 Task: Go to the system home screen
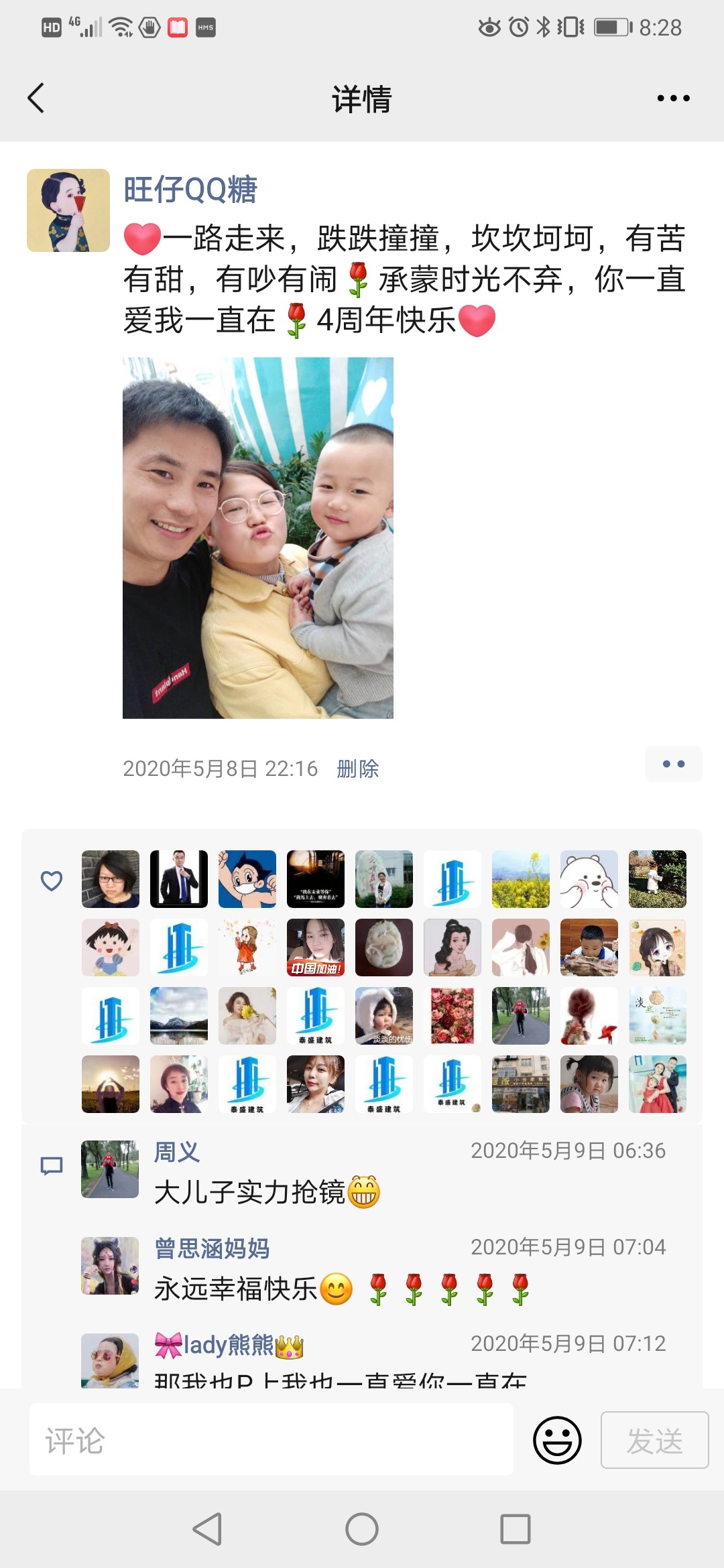point(362,1529)
